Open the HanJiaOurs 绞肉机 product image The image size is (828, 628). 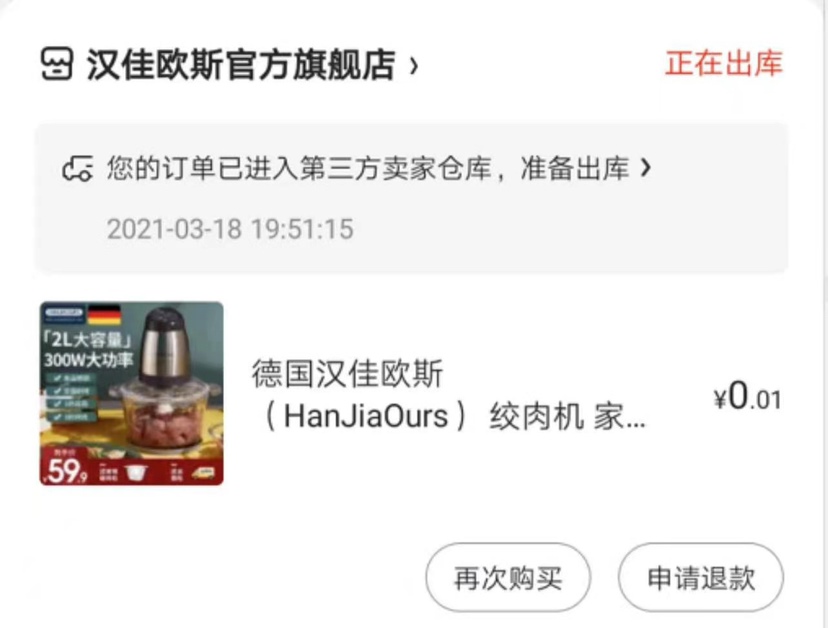pyautogui.click(x=131, y=393)
